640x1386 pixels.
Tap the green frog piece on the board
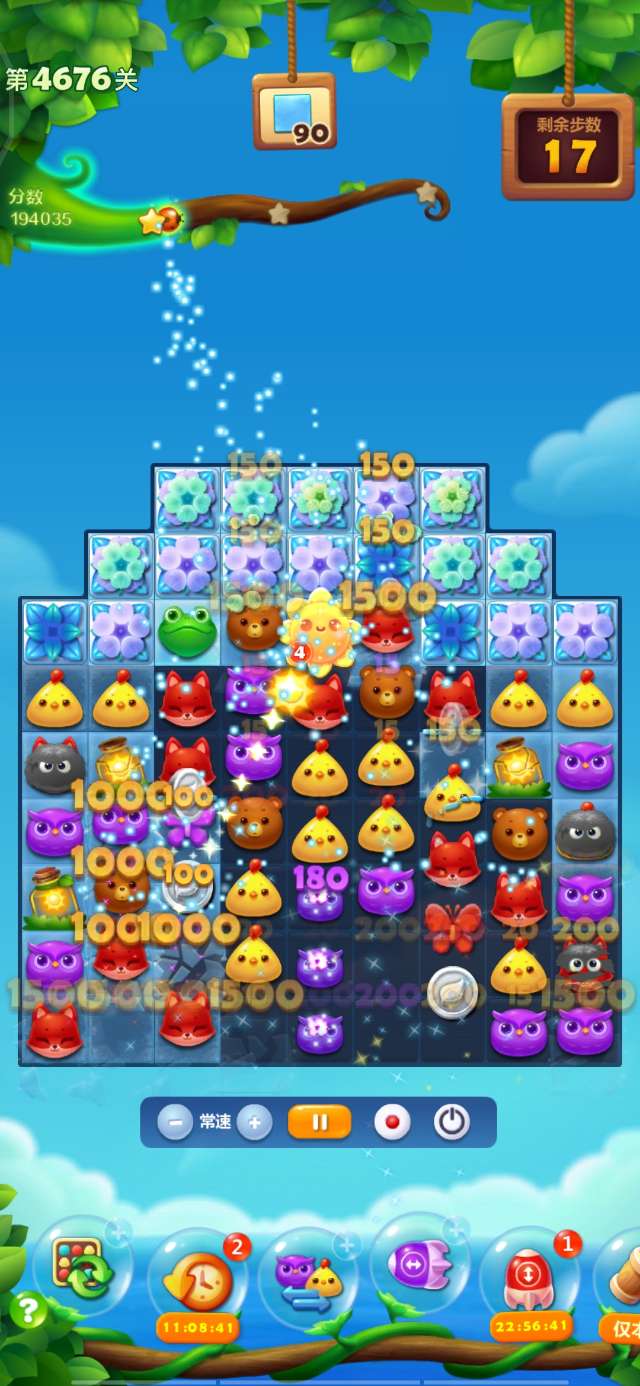tap(187, 633)
